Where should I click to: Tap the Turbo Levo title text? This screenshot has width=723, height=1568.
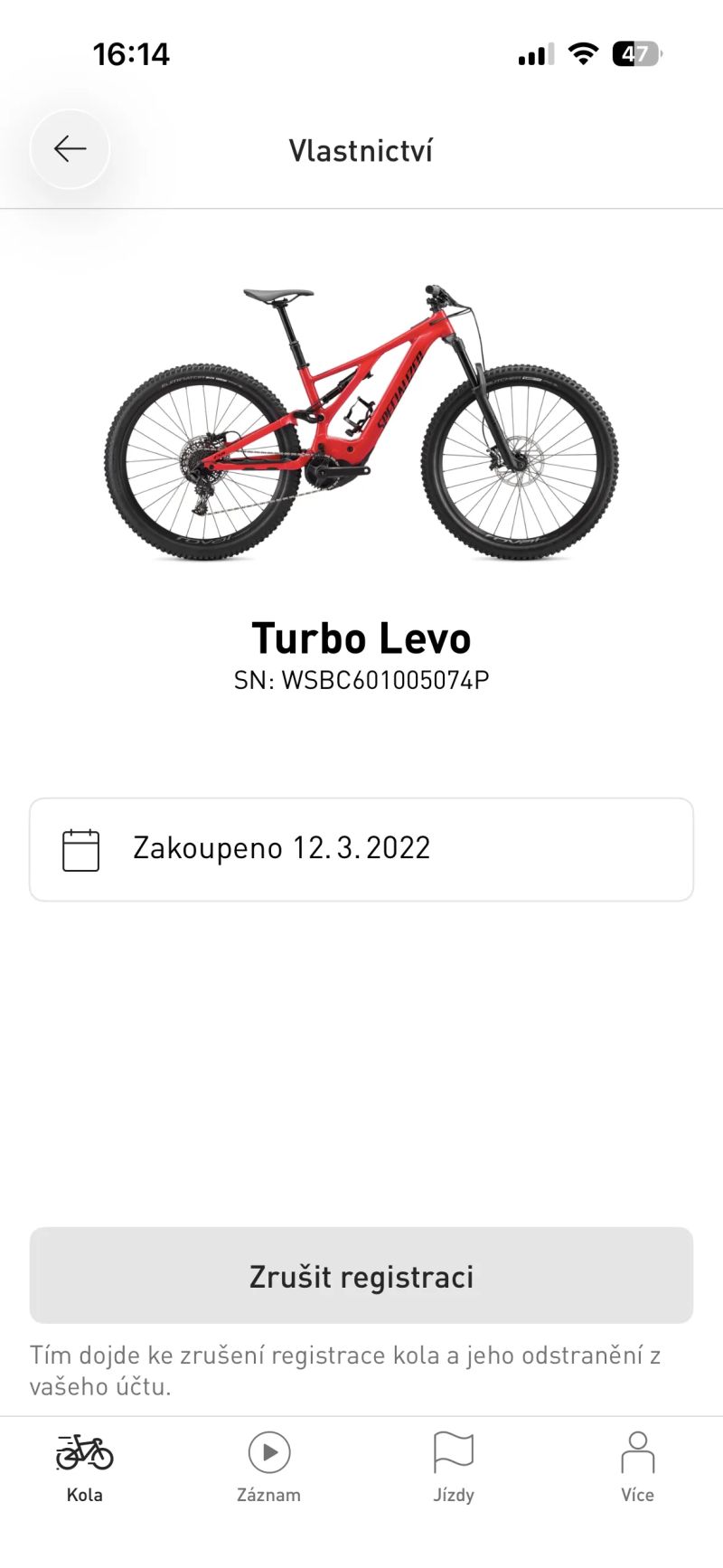click(x=361, y=638)
